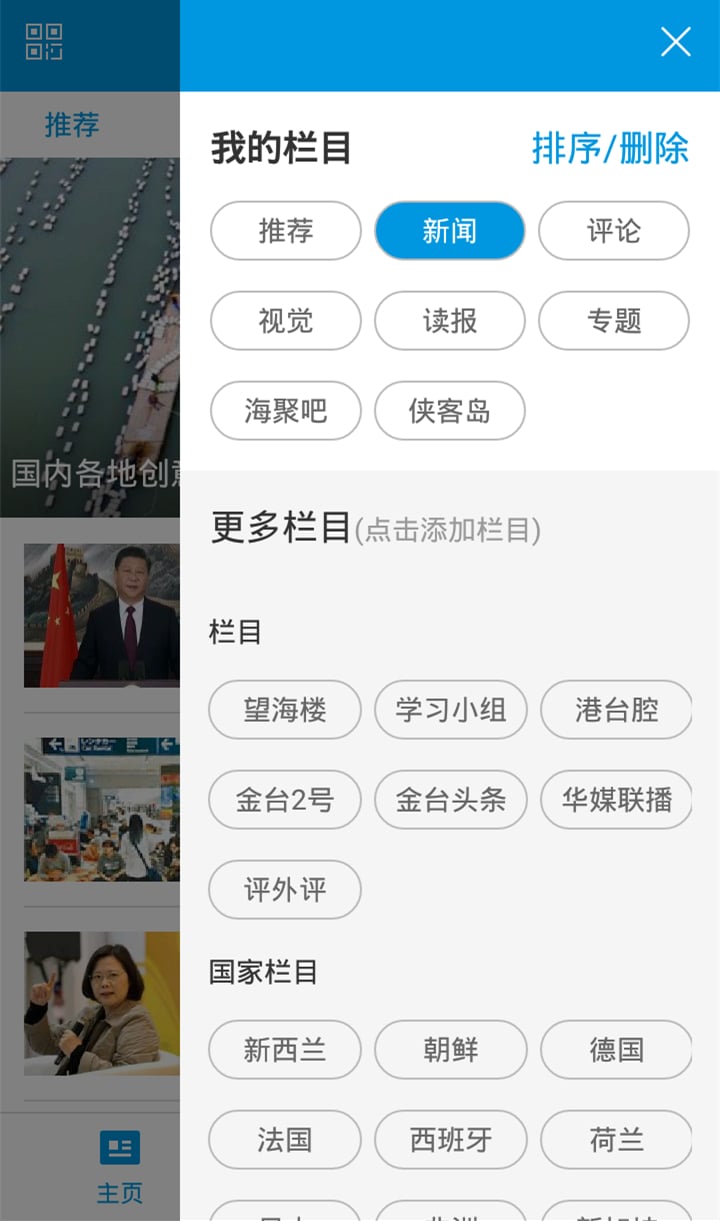Toggle the 侠客岛 channel selection
The image size is (720, 1221).
coord(449,411)
